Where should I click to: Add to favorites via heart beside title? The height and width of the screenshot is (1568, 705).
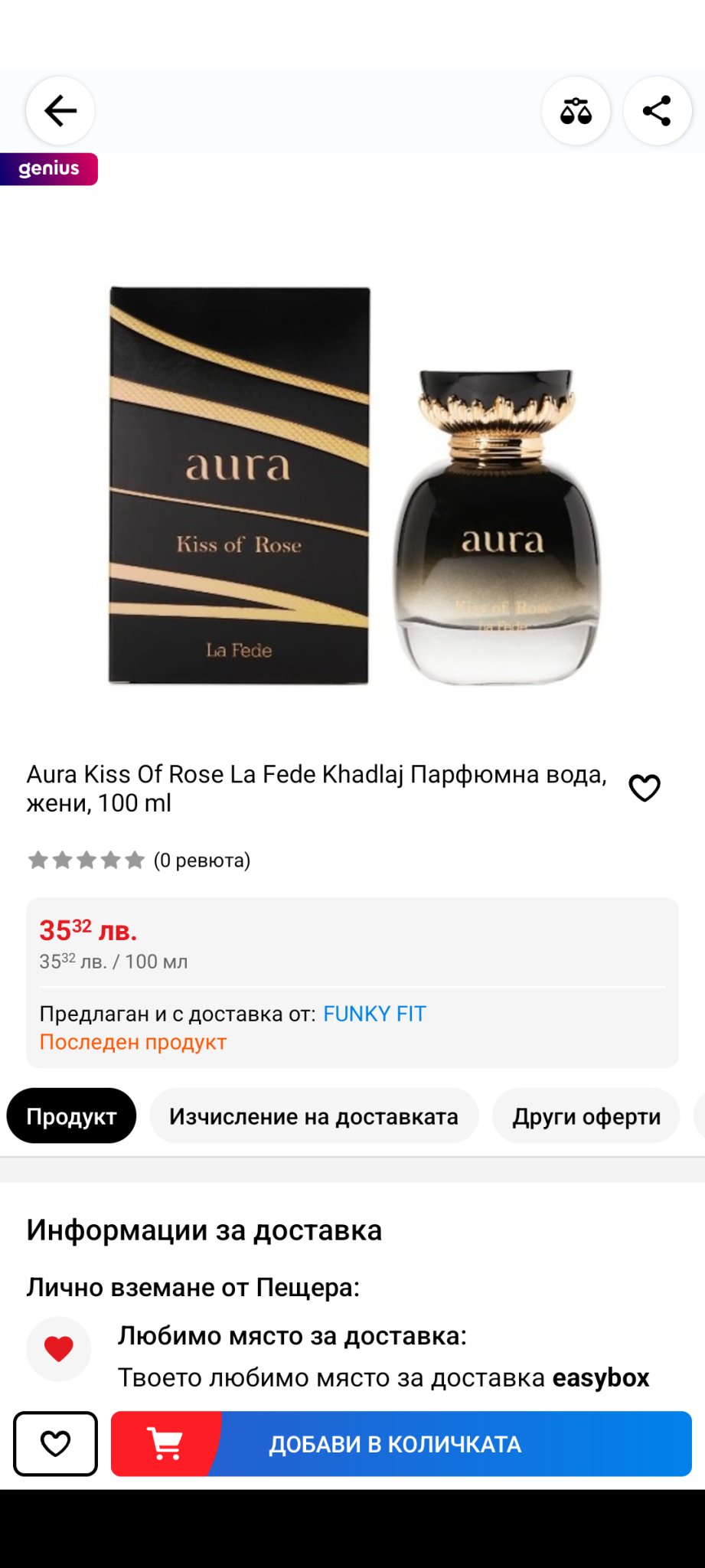(645, 788)
